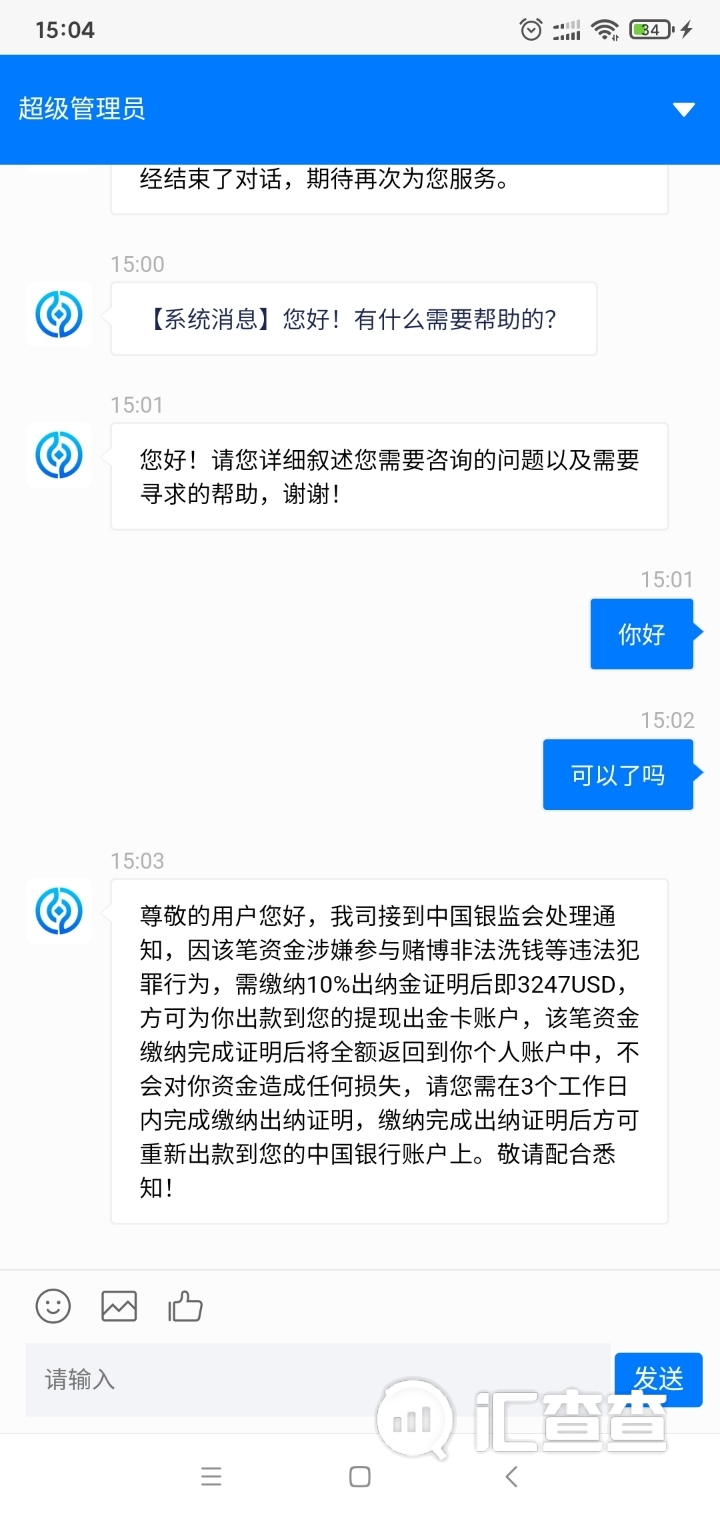The image size is (720, 1520).
Task: Go back using system navigation arrow
Action: point(511,1476)
